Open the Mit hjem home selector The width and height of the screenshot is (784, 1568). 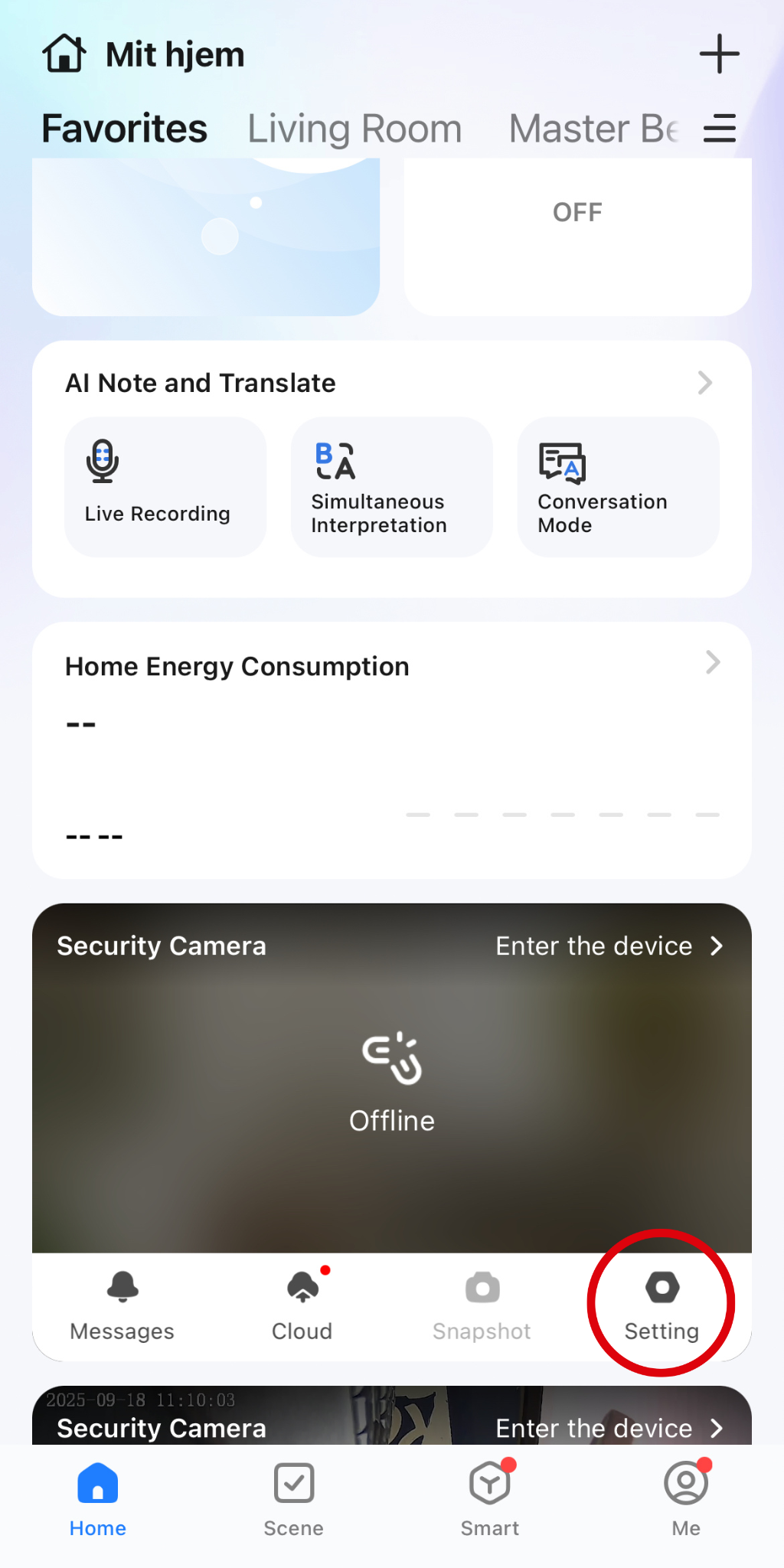(x=144, y=54)
